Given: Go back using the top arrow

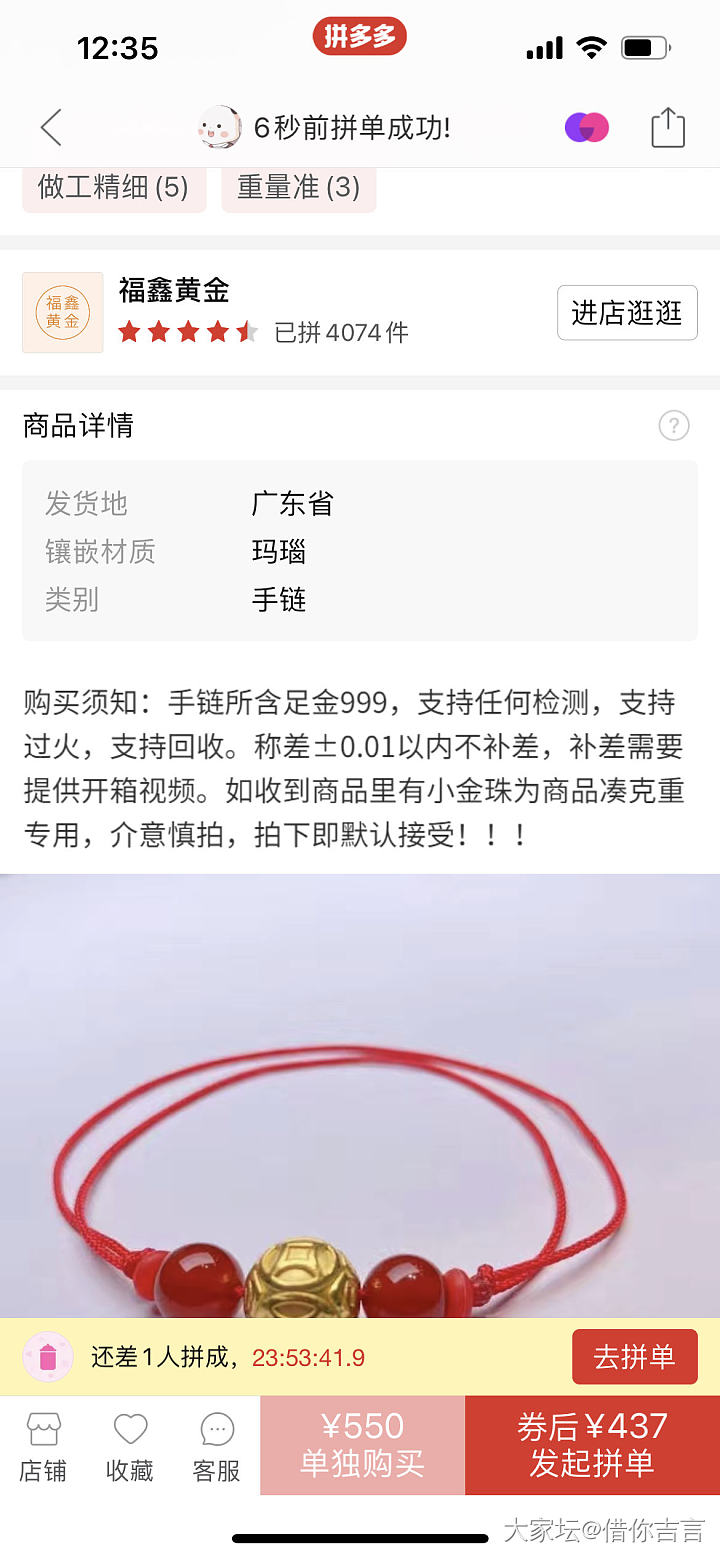Looking at the screenshot, I should point(51,128).
